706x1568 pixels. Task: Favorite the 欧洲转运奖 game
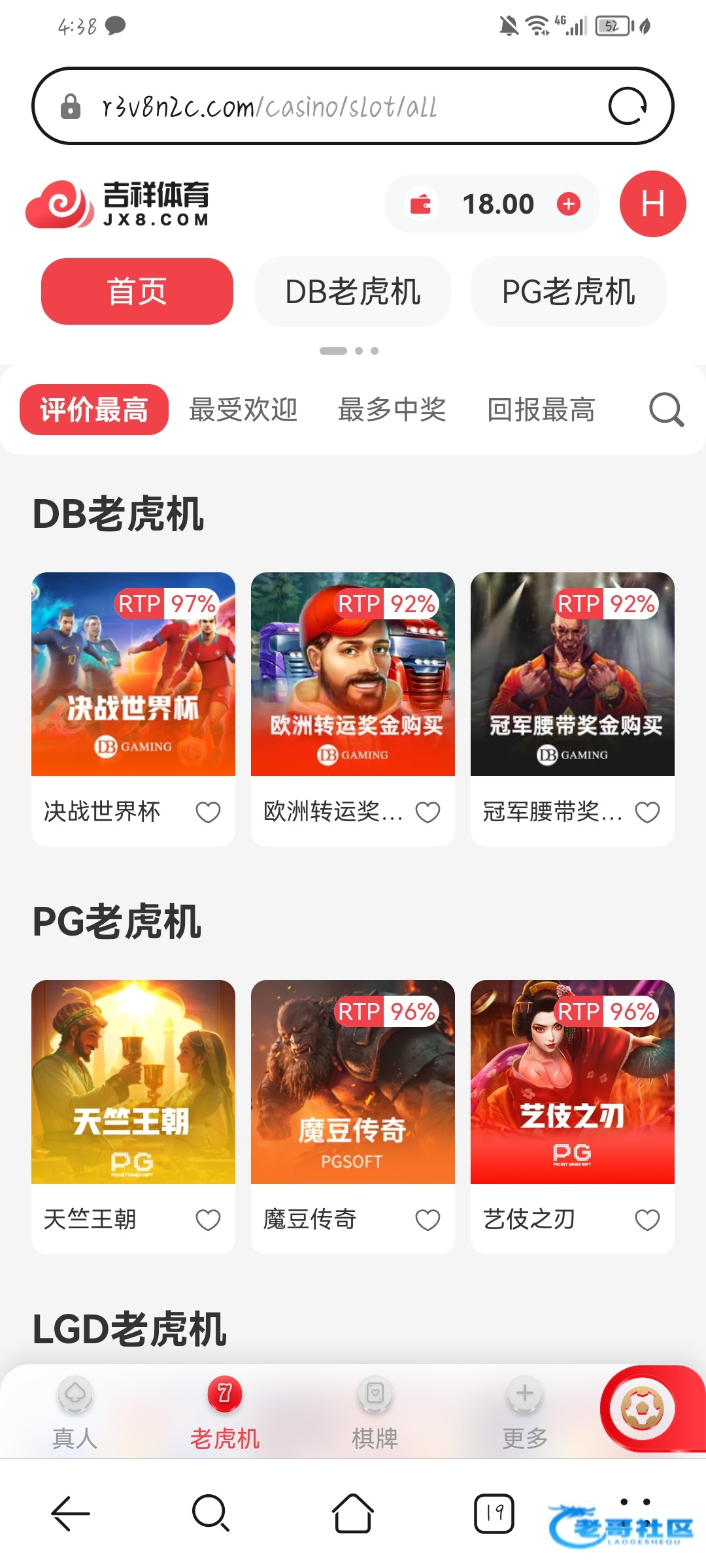[428, 812]
